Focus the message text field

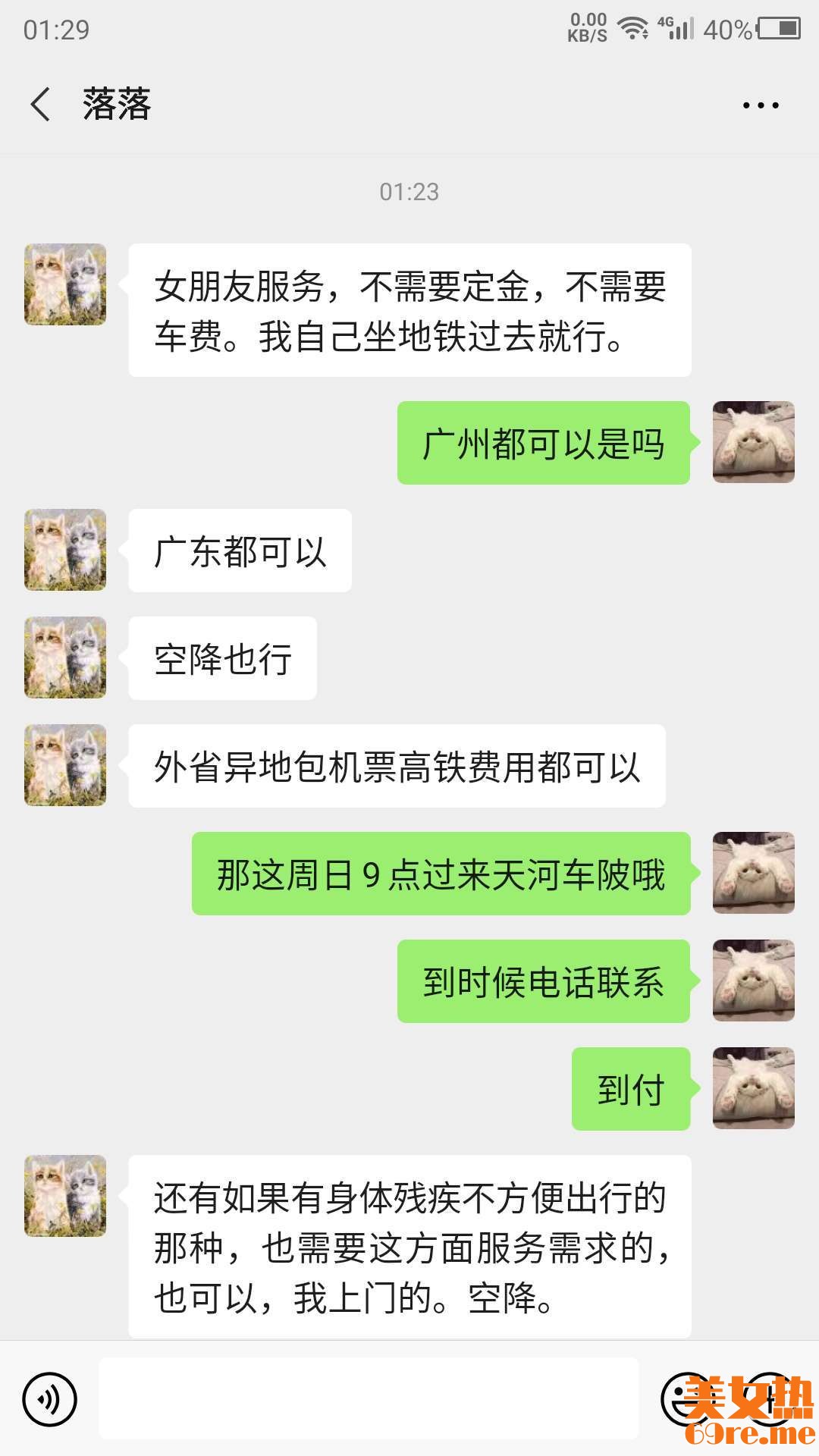pyautogui.click(x=369, y=1399)
